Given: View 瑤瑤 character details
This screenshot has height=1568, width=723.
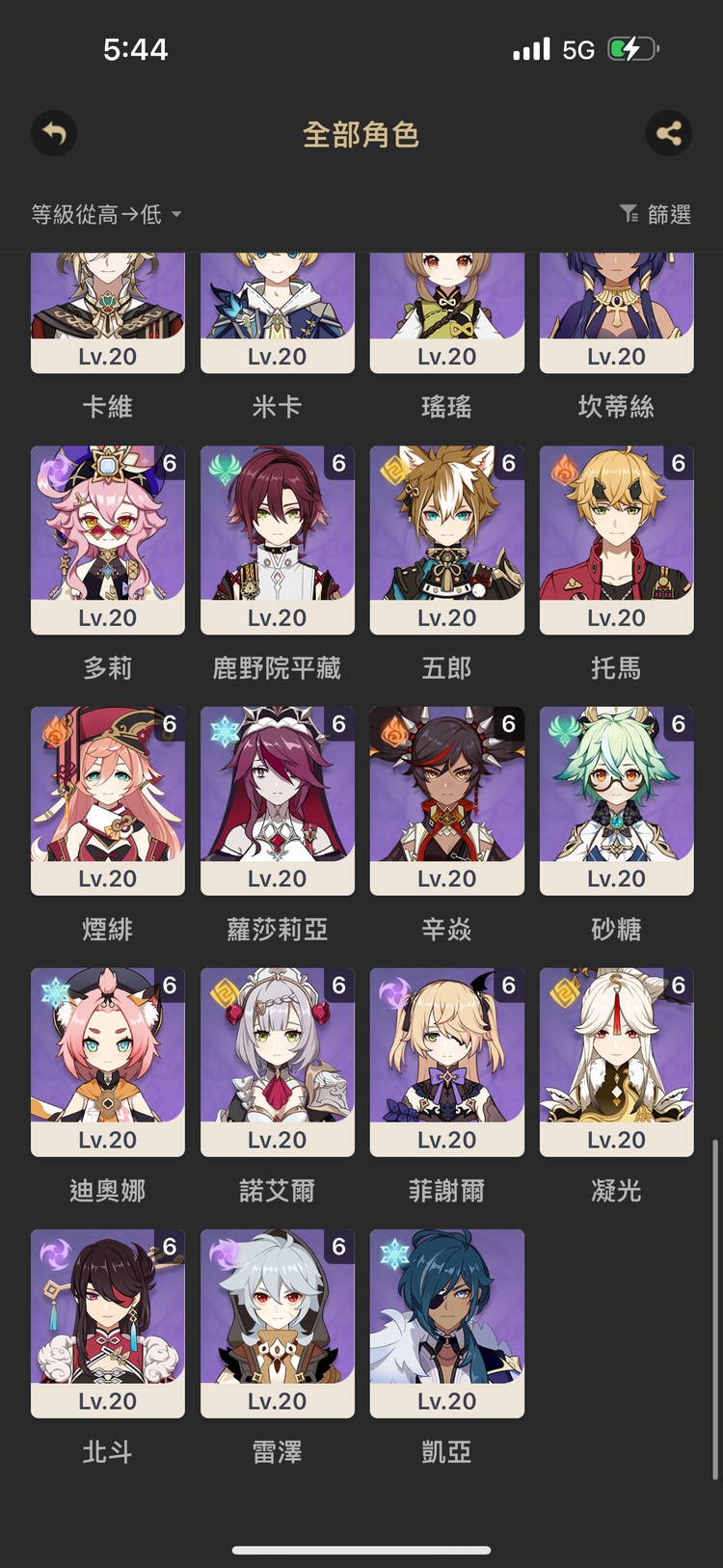Looking at the screenshot, I should (447, 313).
